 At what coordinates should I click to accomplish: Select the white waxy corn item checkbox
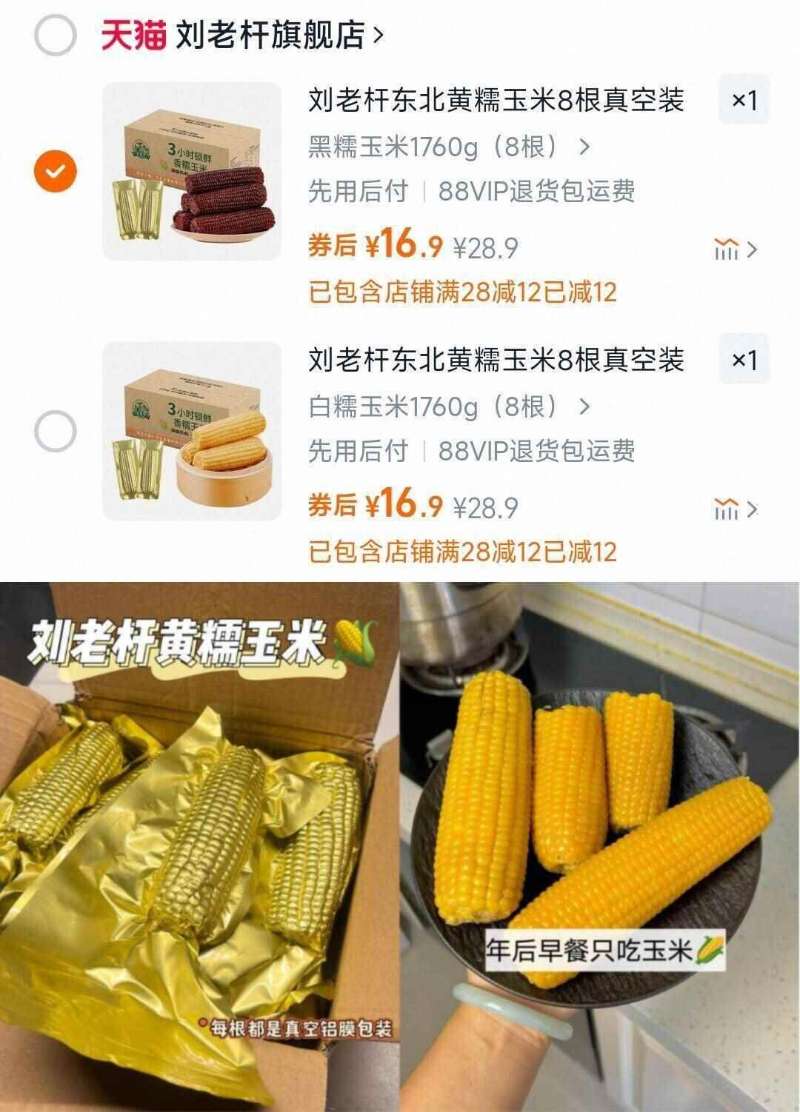57,429
